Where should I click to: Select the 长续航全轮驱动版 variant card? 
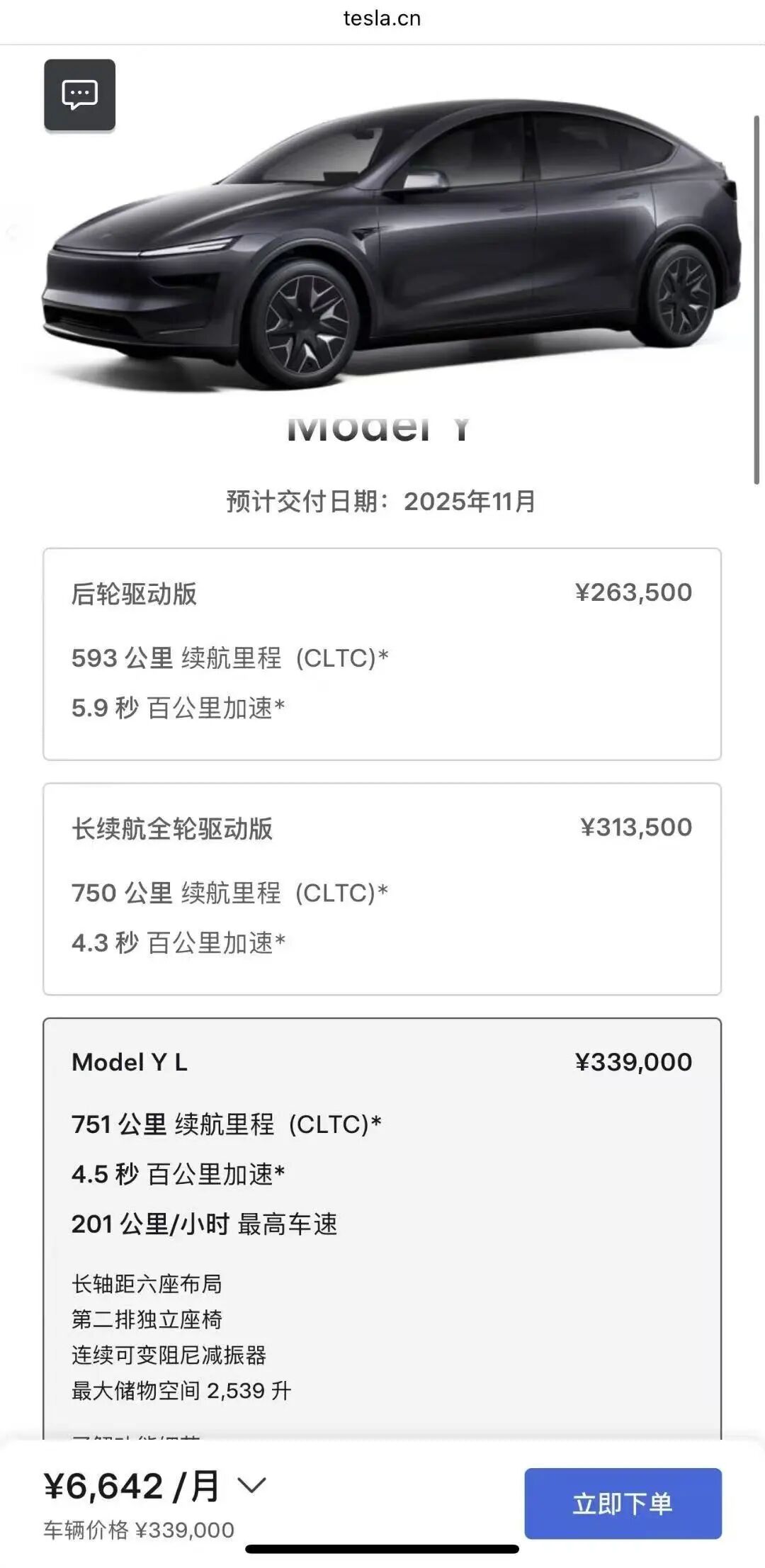(382, 889)
